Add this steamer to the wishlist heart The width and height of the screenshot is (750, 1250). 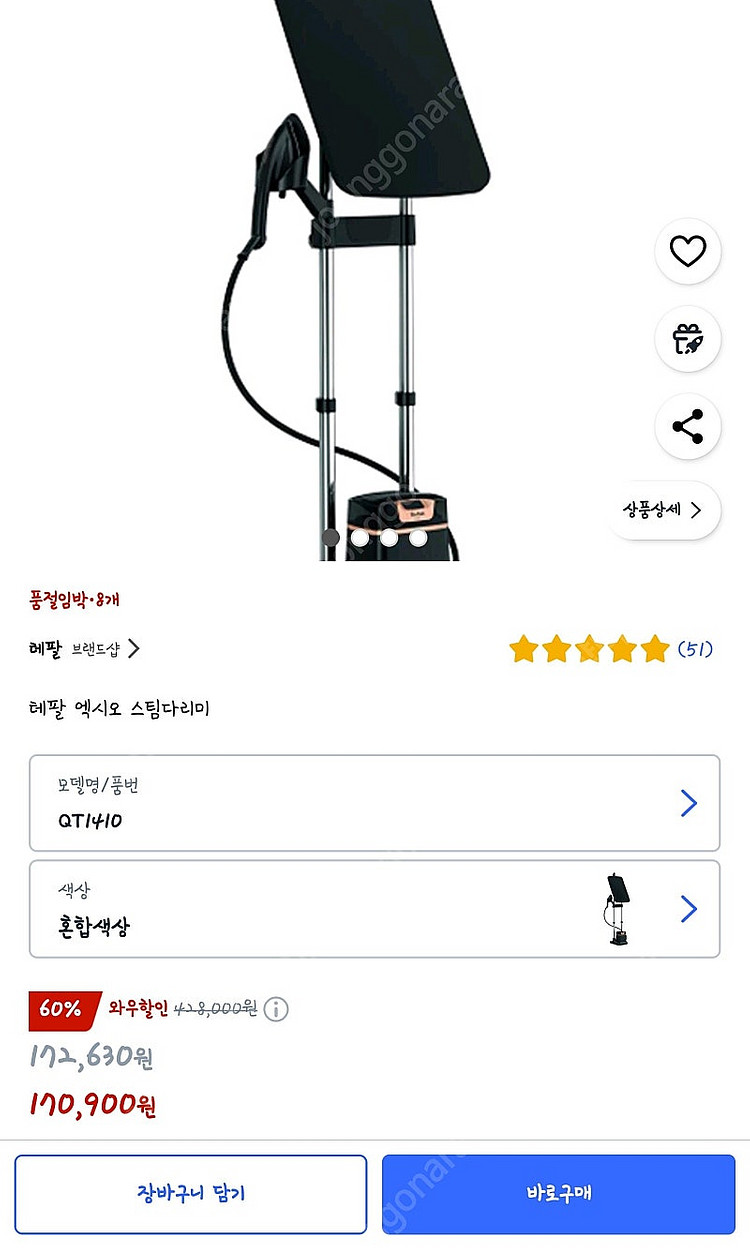tap(687, 251)
